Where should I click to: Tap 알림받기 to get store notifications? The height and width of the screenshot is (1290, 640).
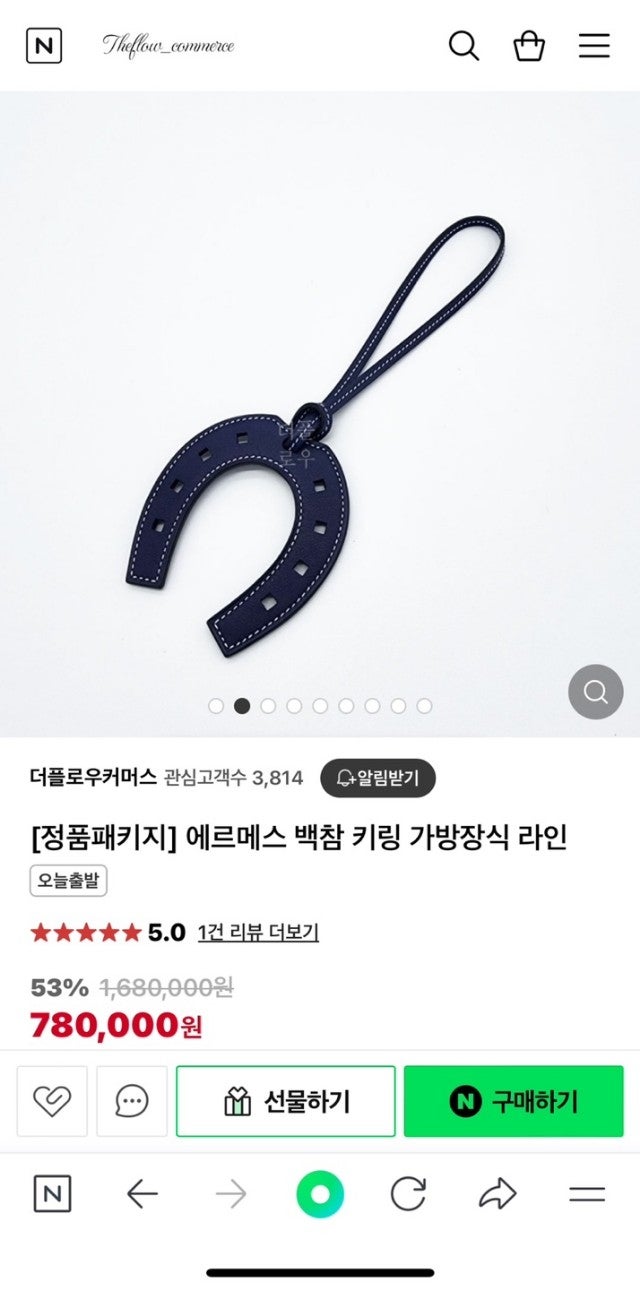tap(378, 777)
